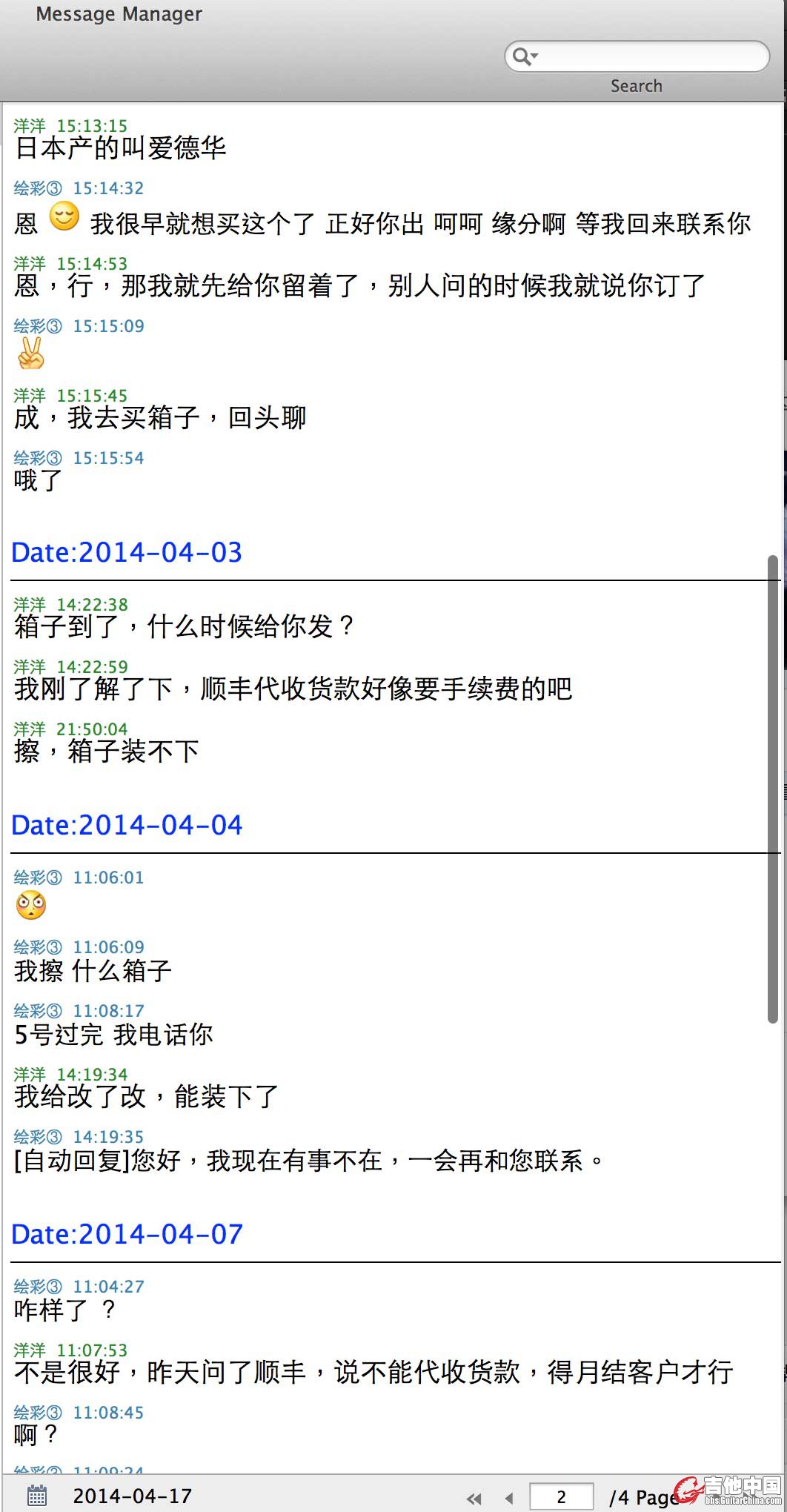Expand the search magnifier dropdown

point(525,56)
